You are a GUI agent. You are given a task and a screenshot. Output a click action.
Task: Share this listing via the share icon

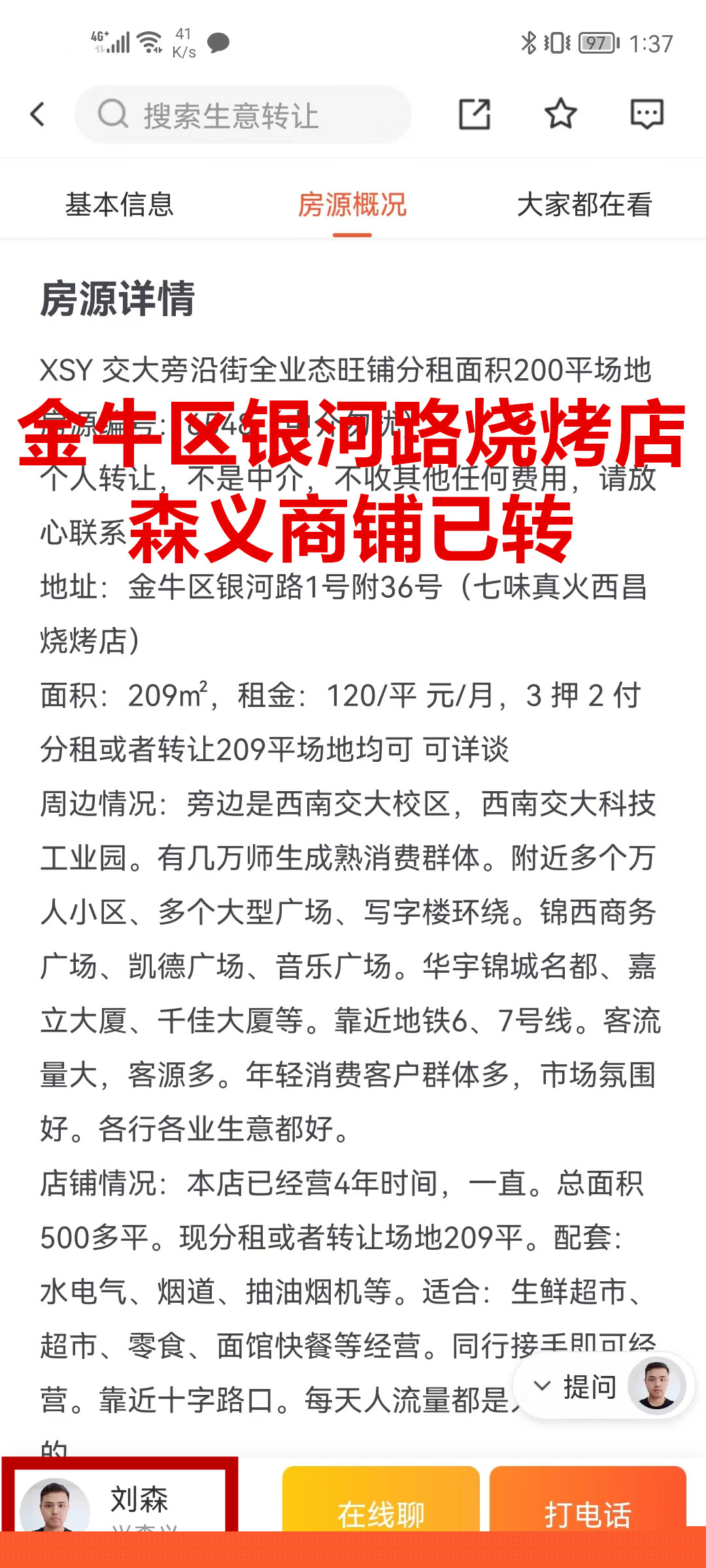pyautogui.click(x=475, y=114)
